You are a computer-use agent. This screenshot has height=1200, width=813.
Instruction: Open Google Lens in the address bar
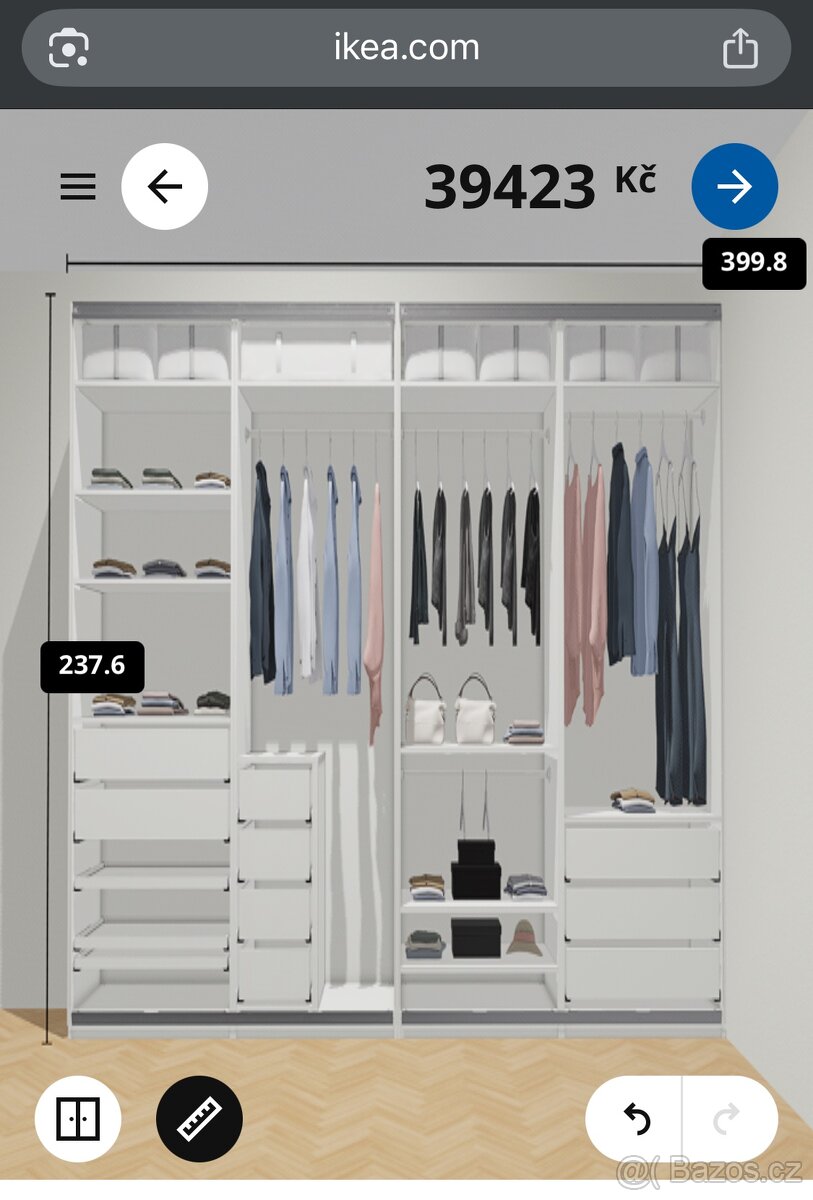[66, 46]
